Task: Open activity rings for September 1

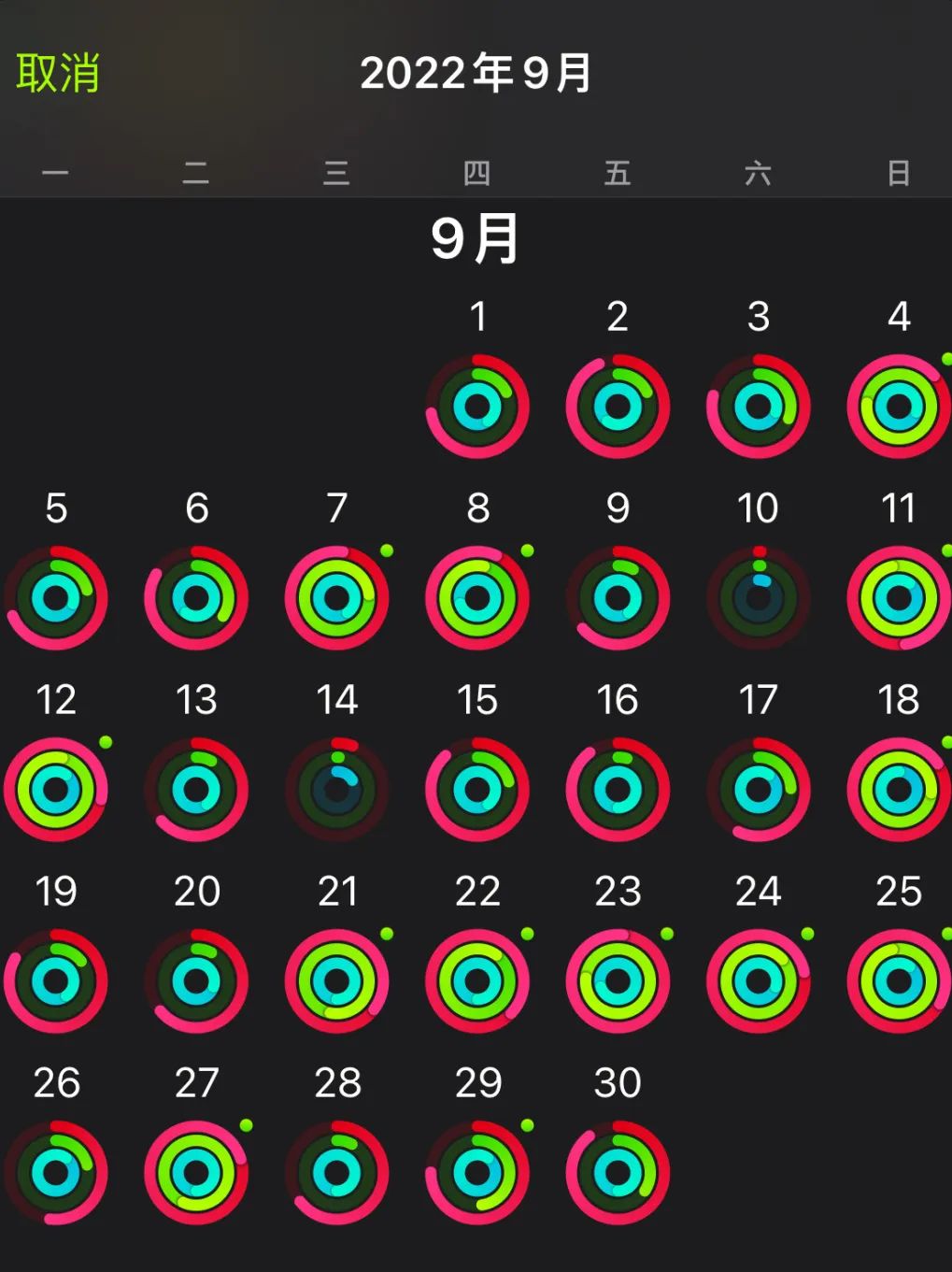Action: (477, 407)
